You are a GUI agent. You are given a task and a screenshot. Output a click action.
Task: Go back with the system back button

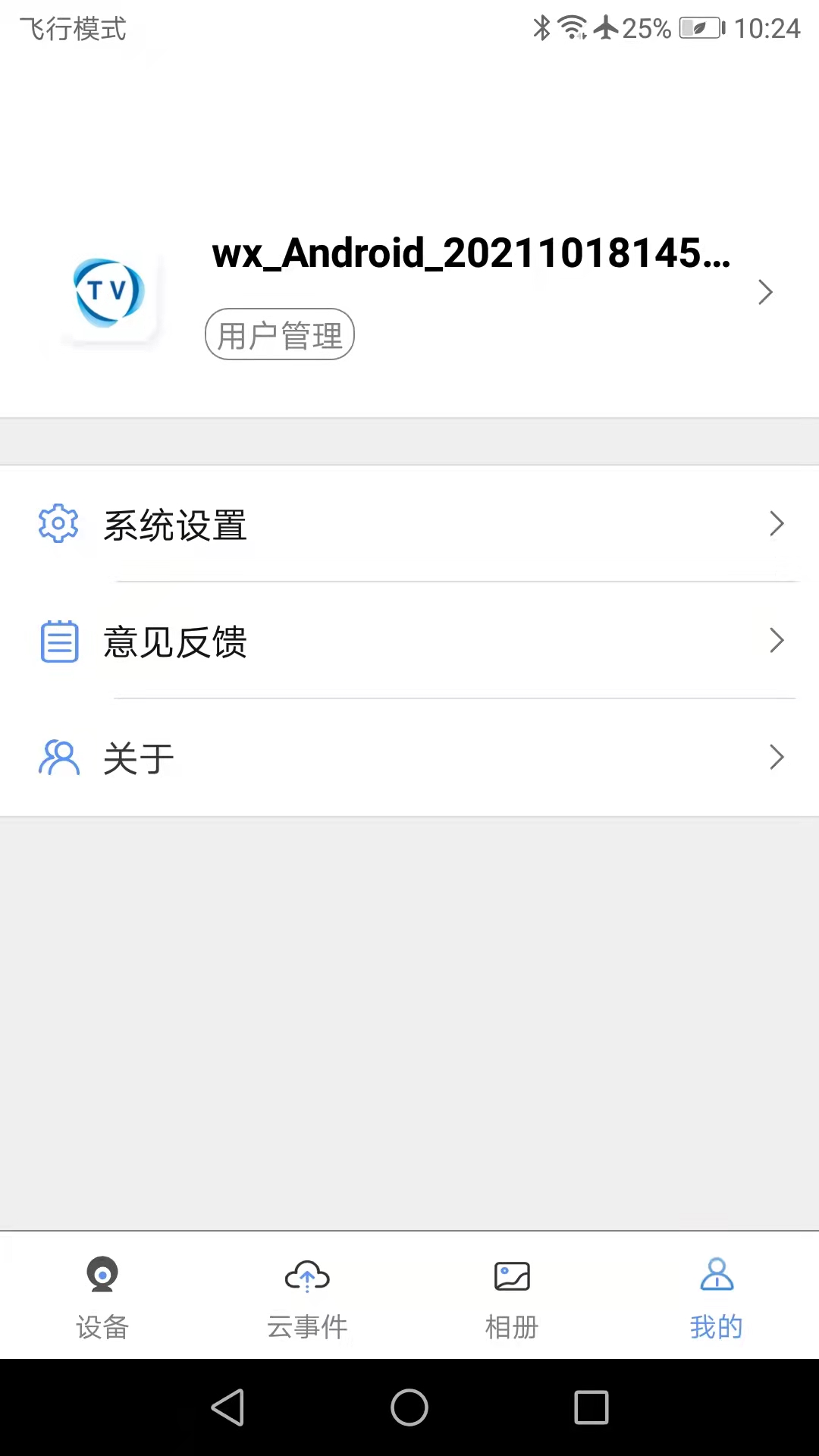227,1407
